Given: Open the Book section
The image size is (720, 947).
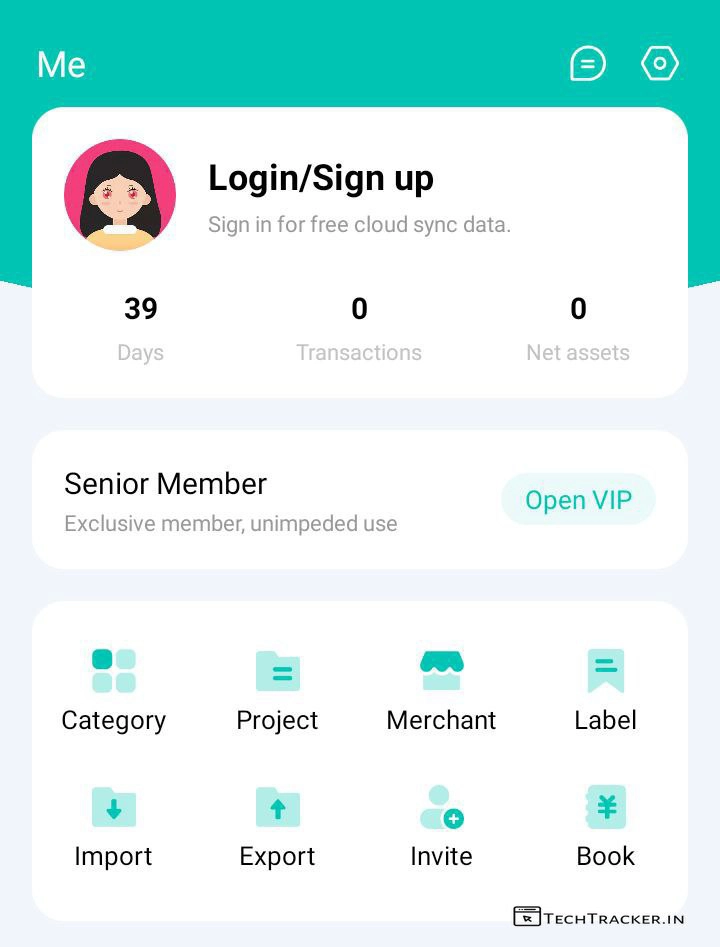Looking at the screenshot, I should 605,826.
